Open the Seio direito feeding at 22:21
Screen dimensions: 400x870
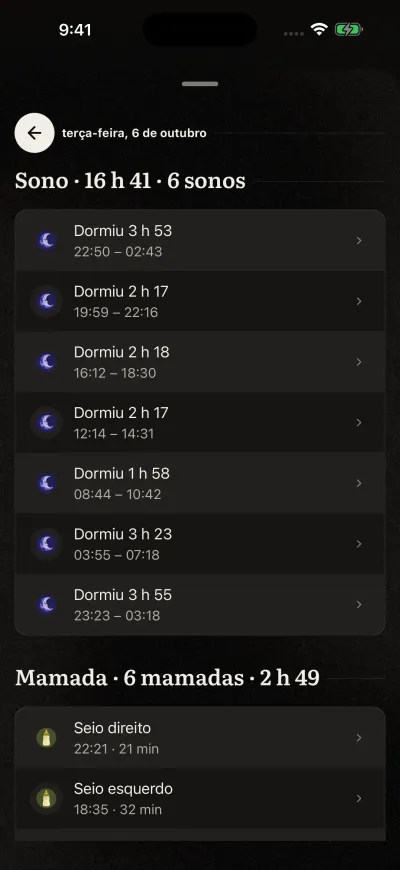200,737
